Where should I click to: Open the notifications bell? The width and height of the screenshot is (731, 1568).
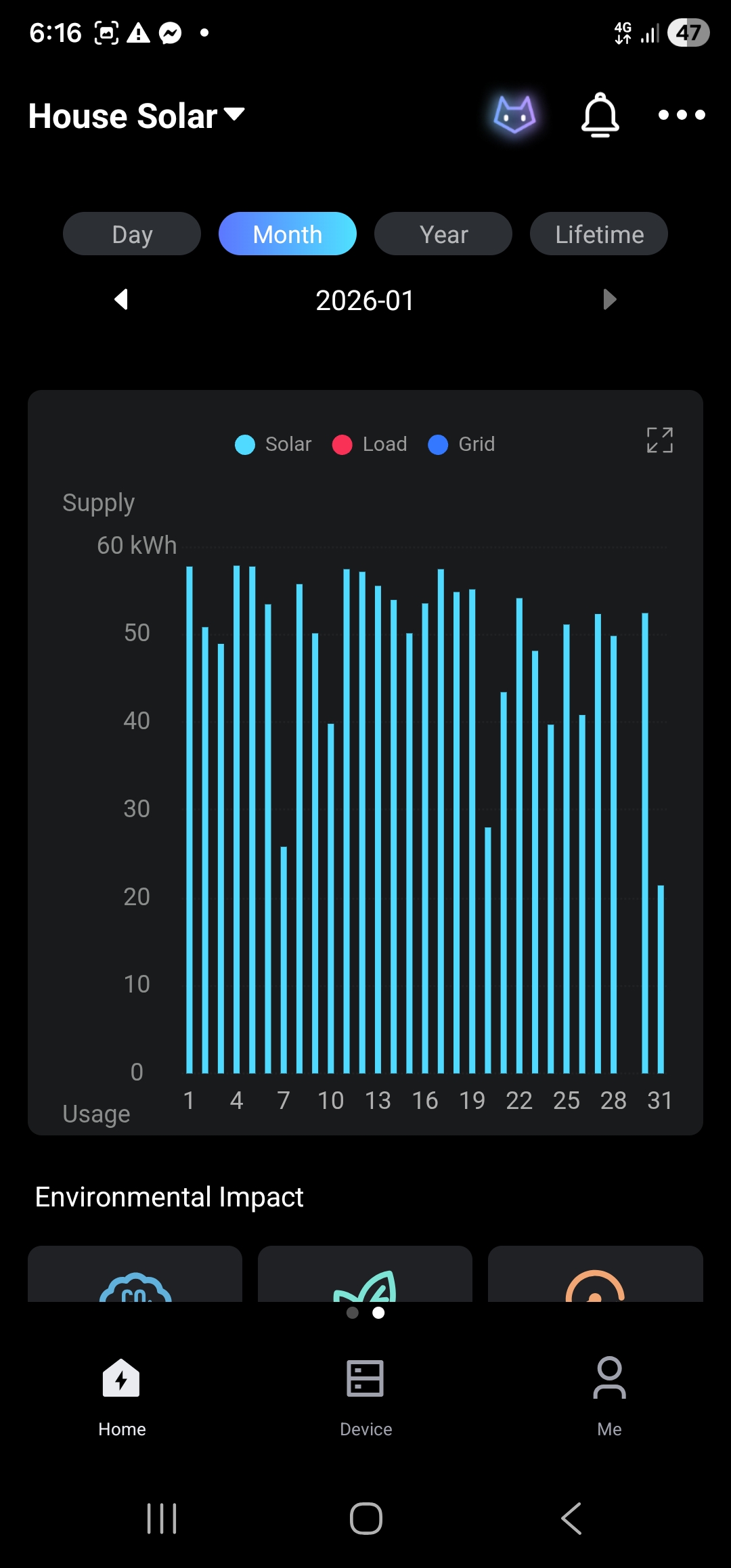point(600,115)
